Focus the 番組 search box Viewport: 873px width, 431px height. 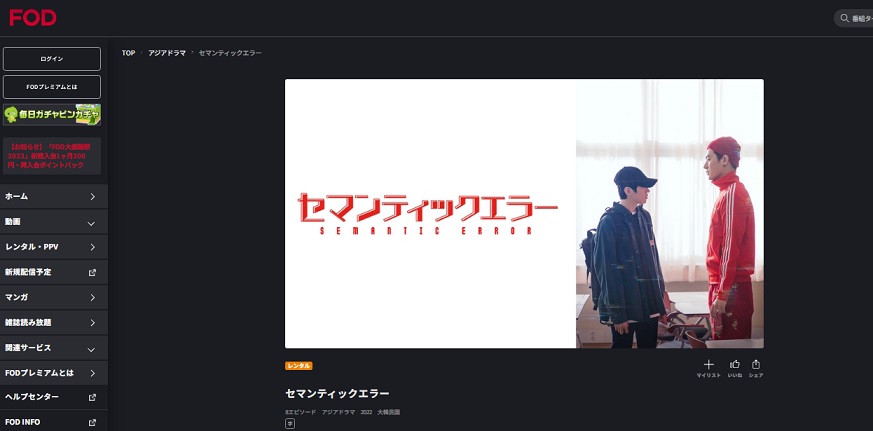tap(856, 18)
